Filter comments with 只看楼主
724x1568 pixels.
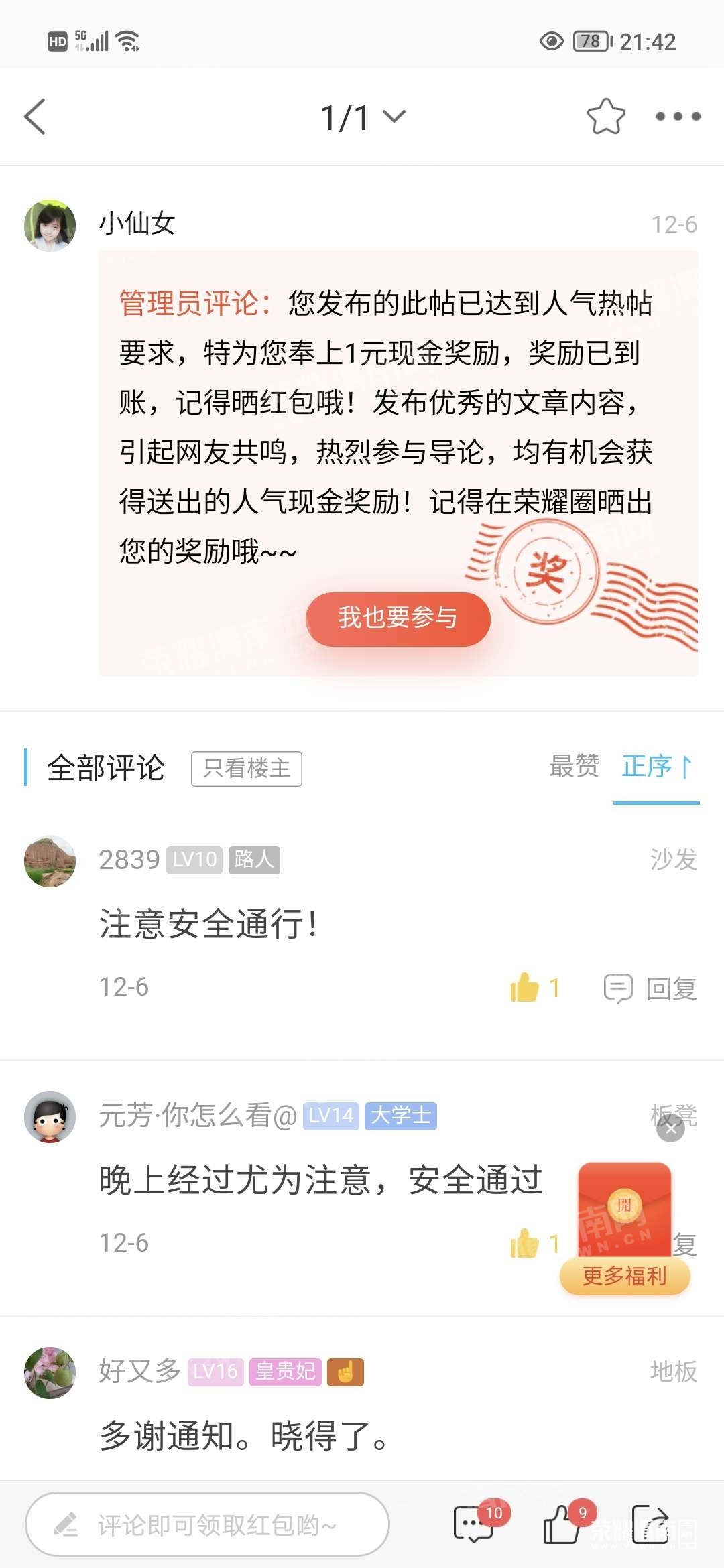[246, 769]
